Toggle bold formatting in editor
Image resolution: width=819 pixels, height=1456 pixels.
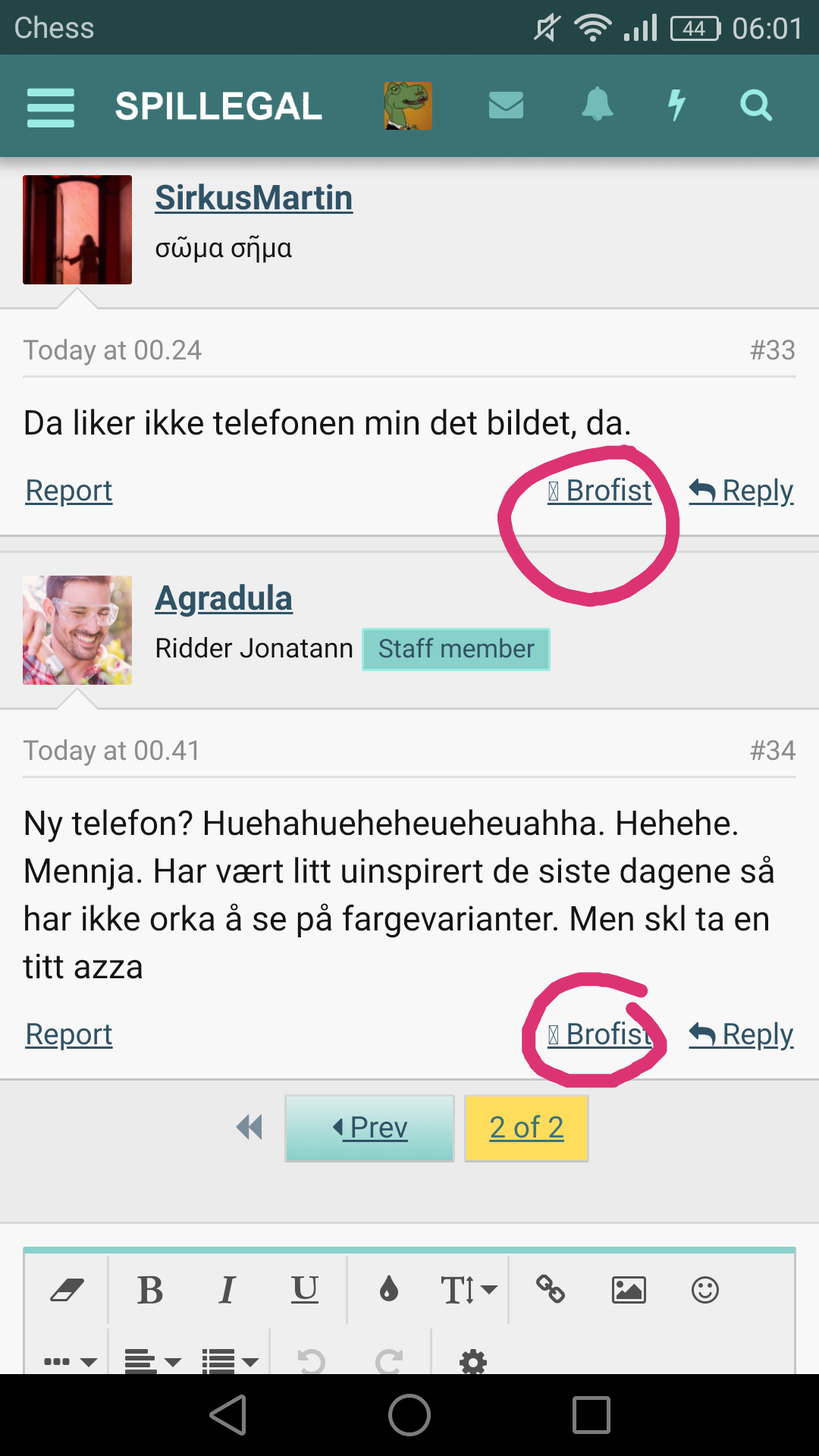(150, 1290)
